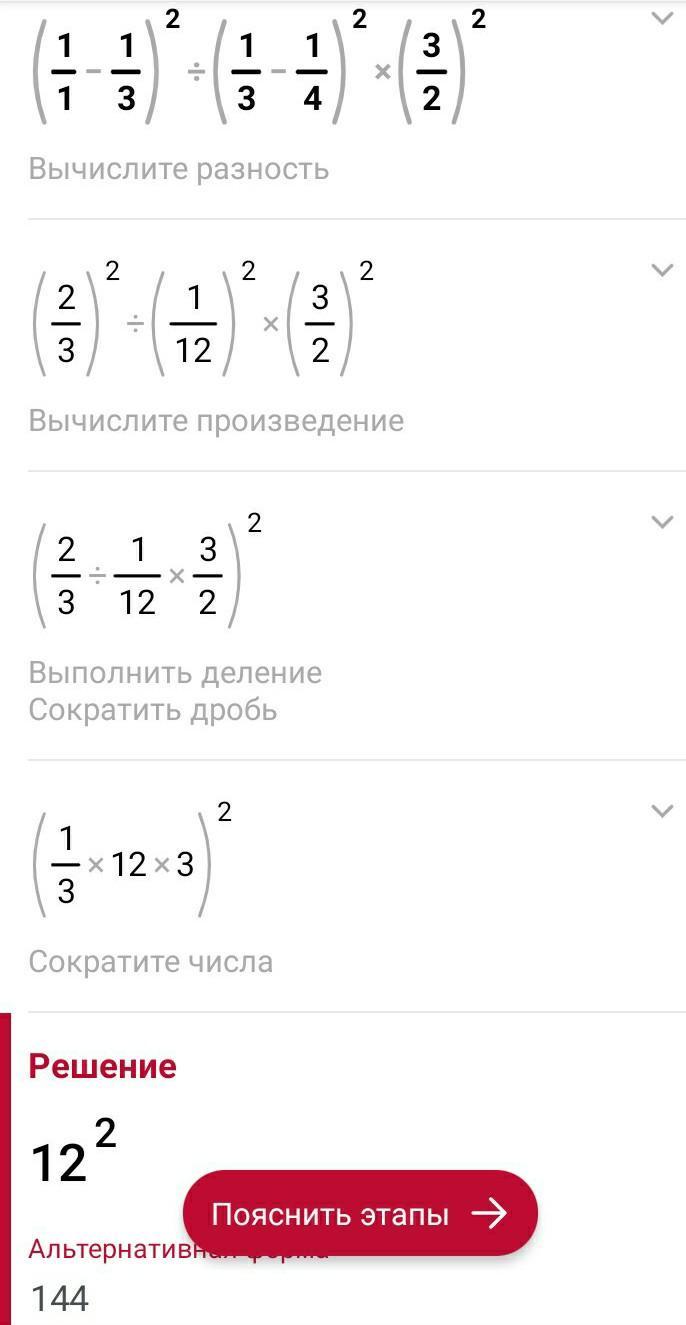
Task: Expand the "Сократите числа" step chevron
Action: click(662, 811)
